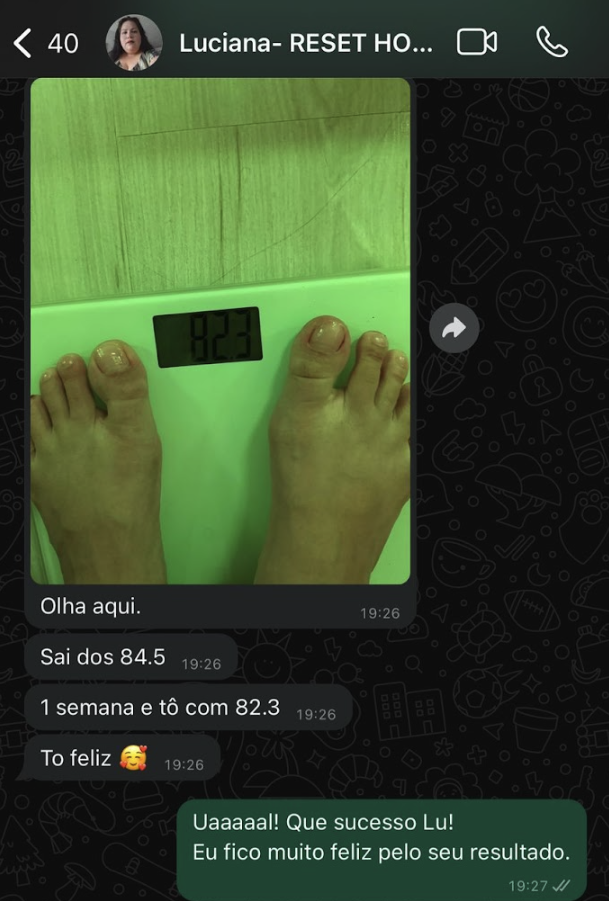Open Luciana's profile picture
609x901 pixels.
134,42
